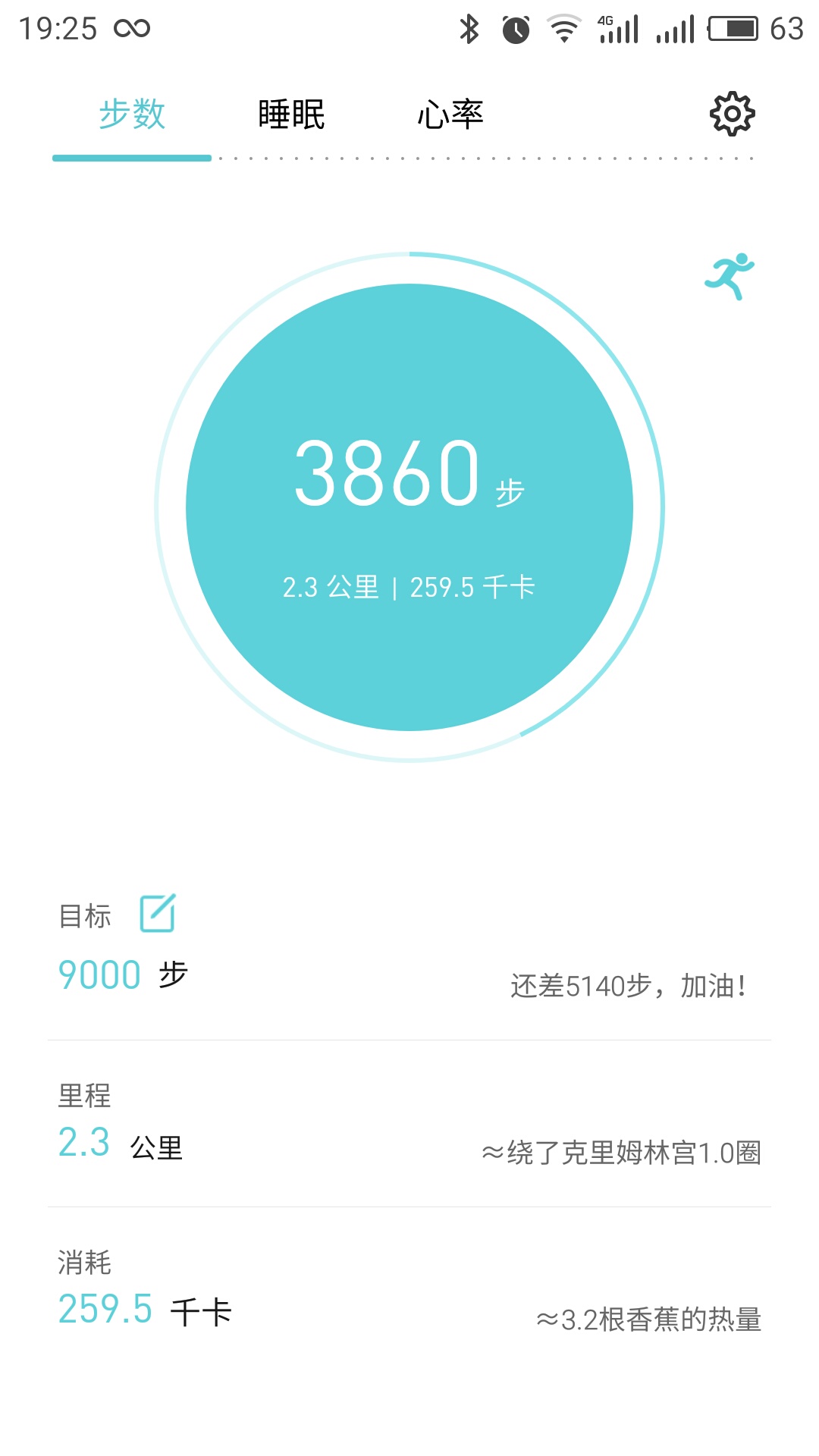Switch to the 睡眠 tab
Image resolution: width=819 pixels, height=1456 pixels.
(291, 115)
